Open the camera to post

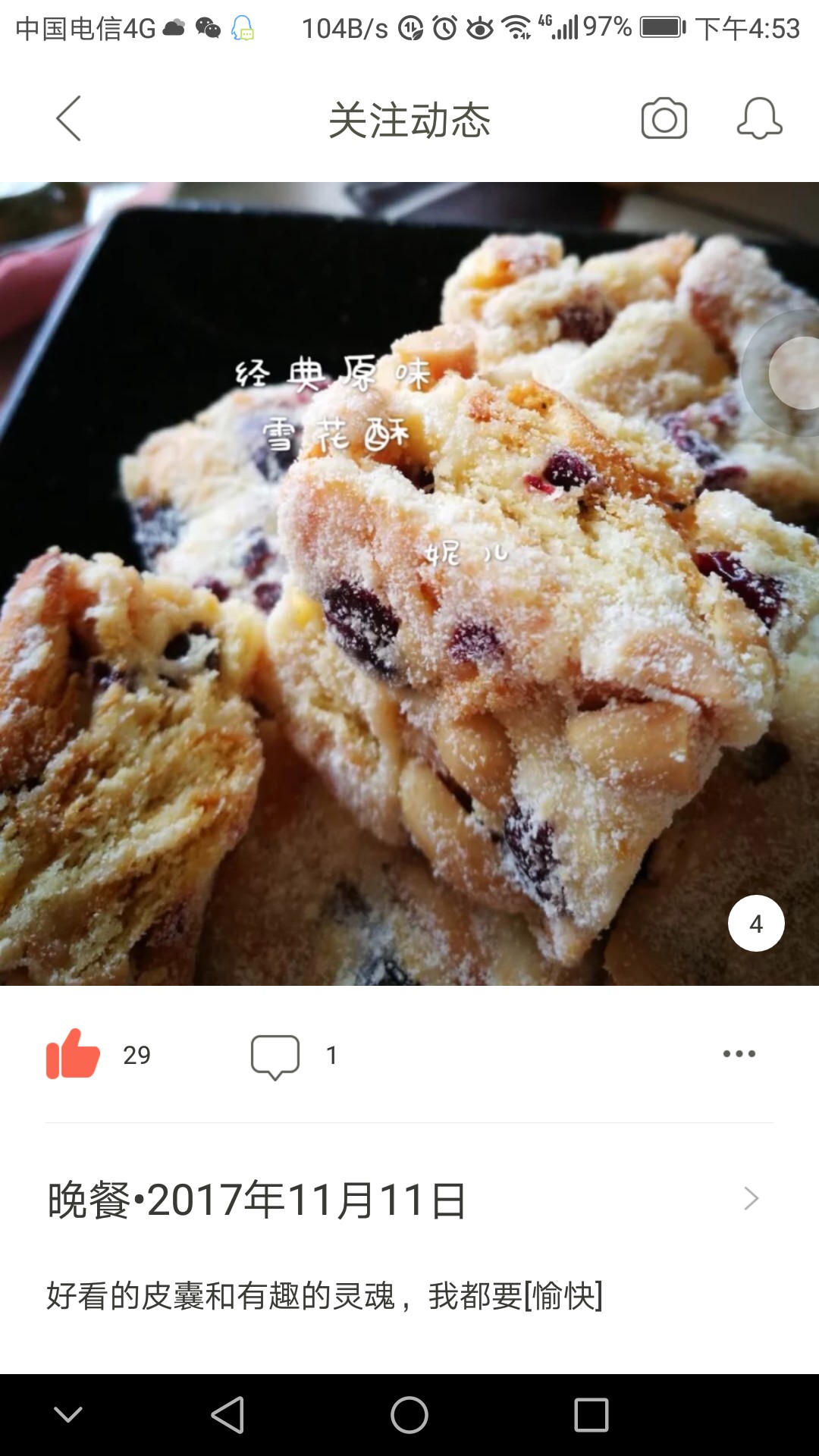point(664,119)
